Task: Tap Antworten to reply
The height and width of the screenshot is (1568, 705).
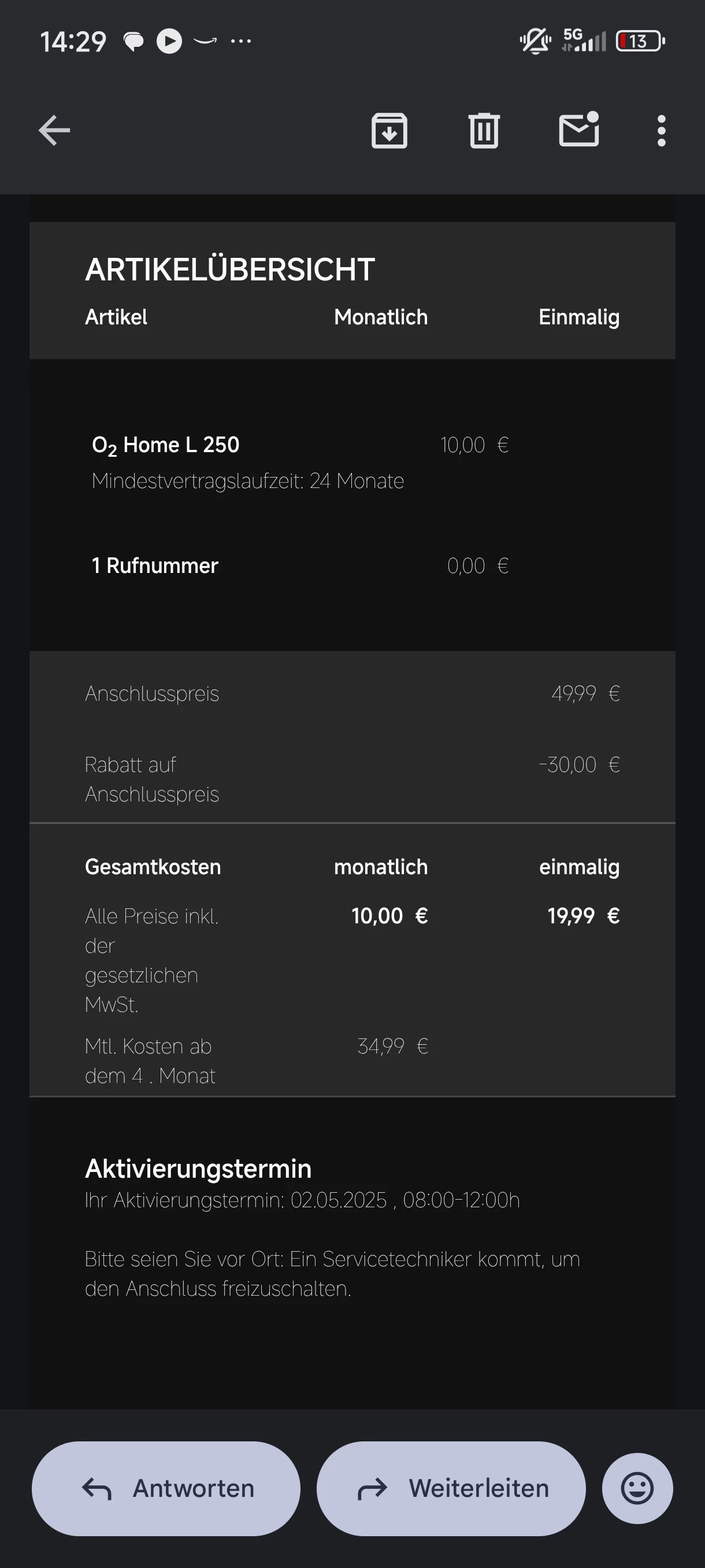Action: pos(166,1488)
